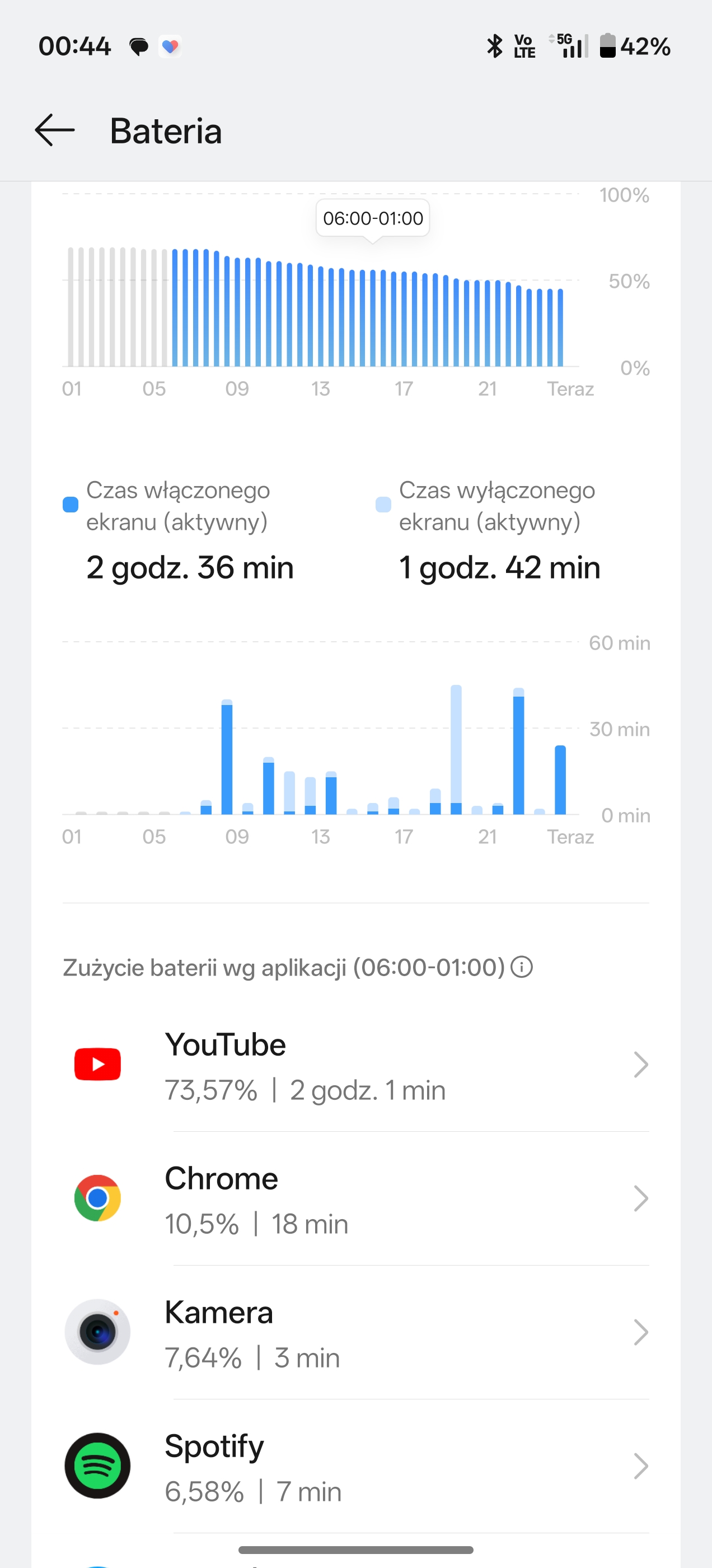Go back from the Bateria screen
This screenshot has width=712, height=1568.
pos(55,130)
